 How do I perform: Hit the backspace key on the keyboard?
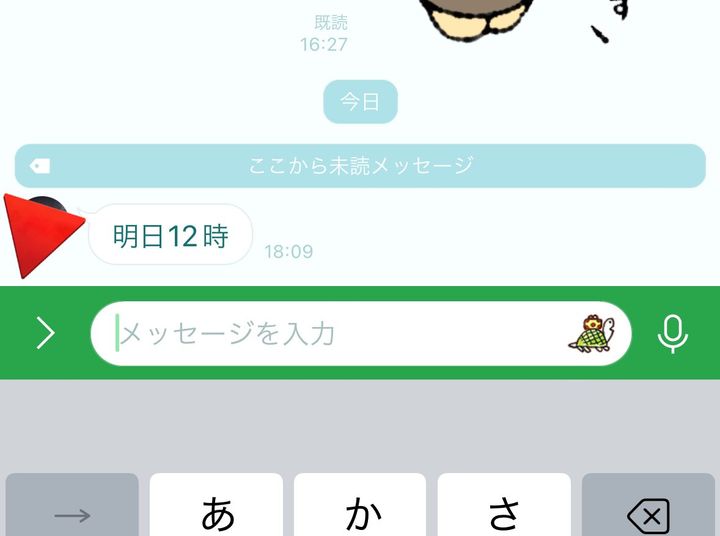tap(648, 509)
